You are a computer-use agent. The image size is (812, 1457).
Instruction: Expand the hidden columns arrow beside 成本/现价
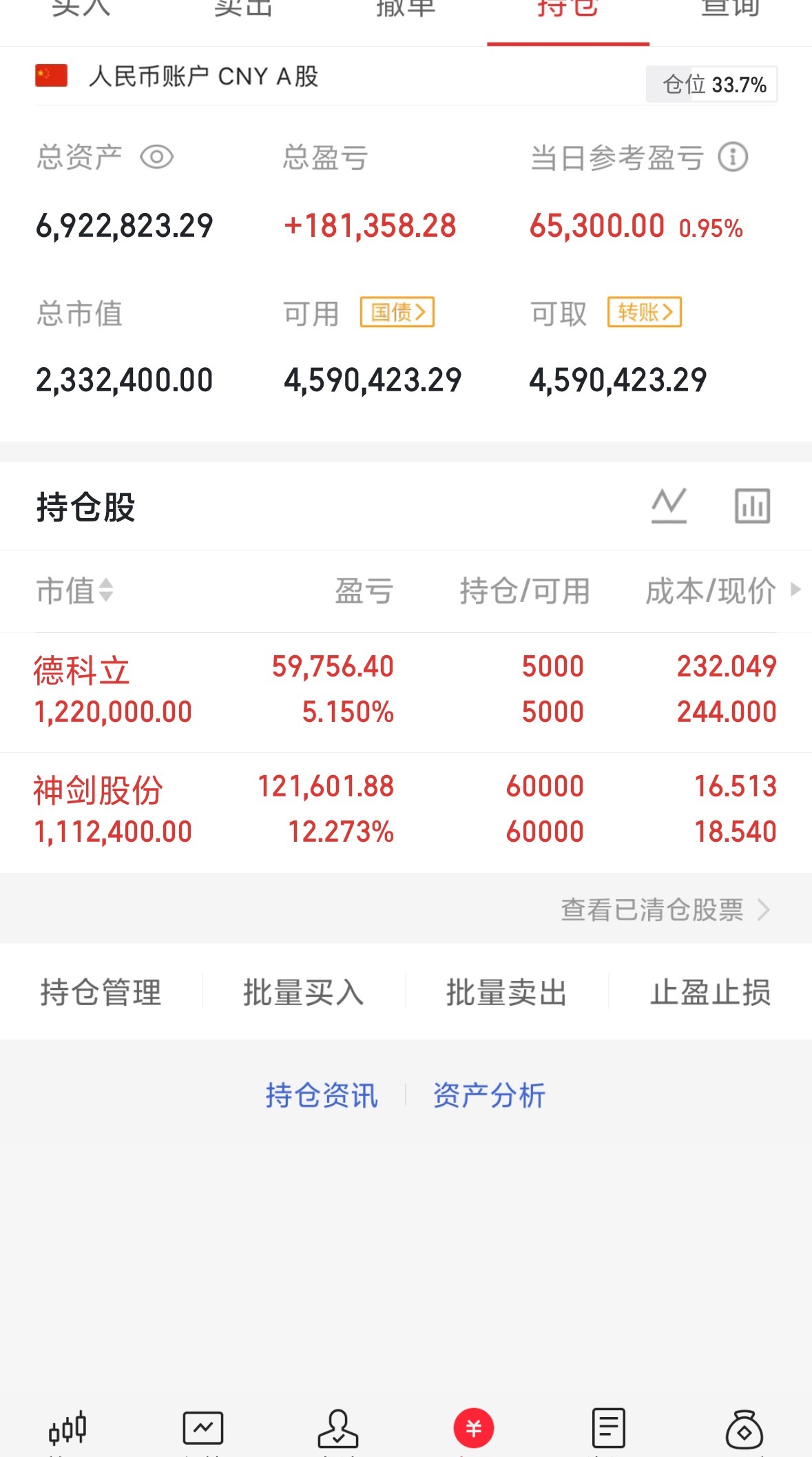tap(797, 591)
